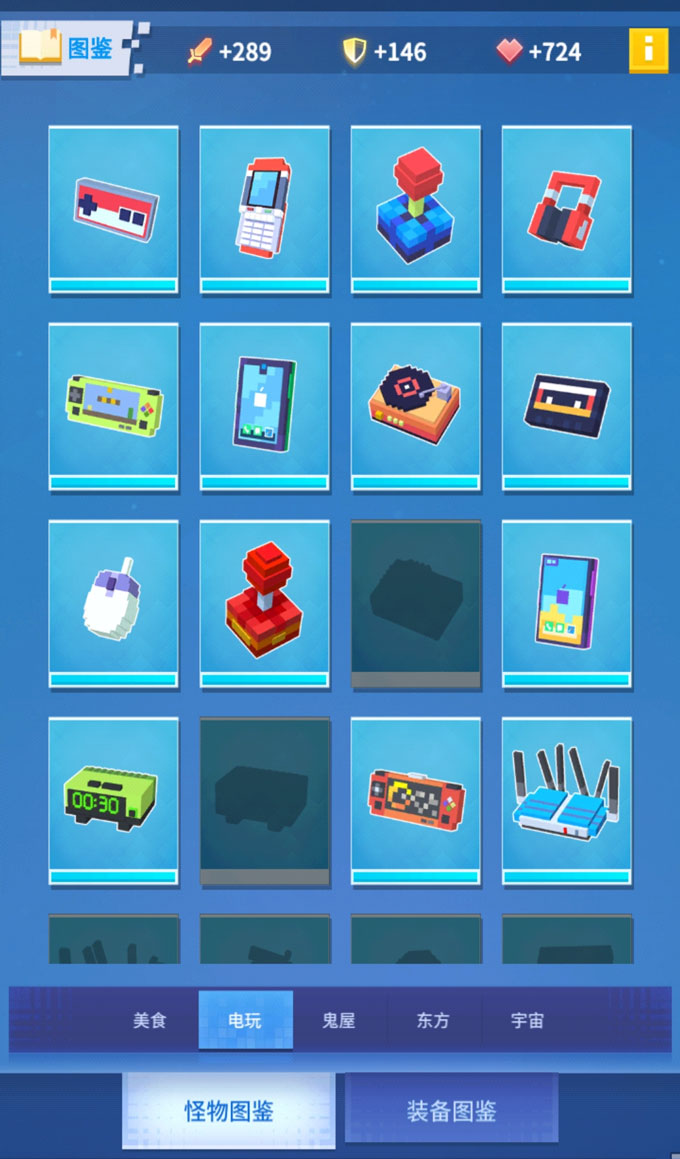The width and height of the screenshot is (680, 1159).
Task: Open the cassette tape monster card
Action: pos(566,406)
